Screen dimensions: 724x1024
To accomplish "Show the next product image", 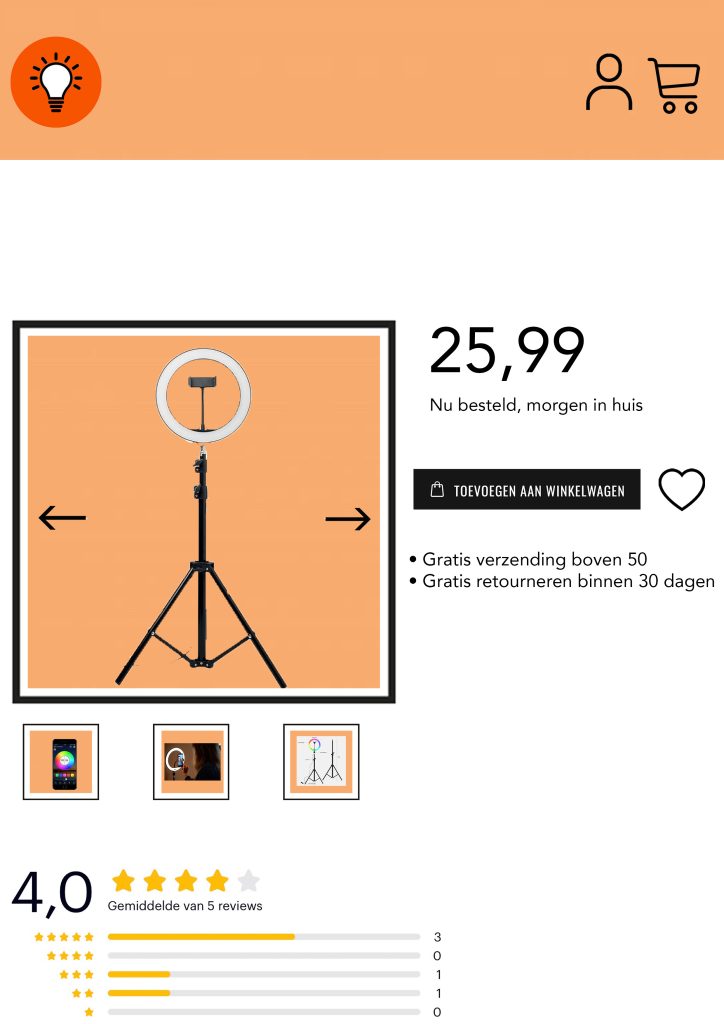I will (347, 519).
